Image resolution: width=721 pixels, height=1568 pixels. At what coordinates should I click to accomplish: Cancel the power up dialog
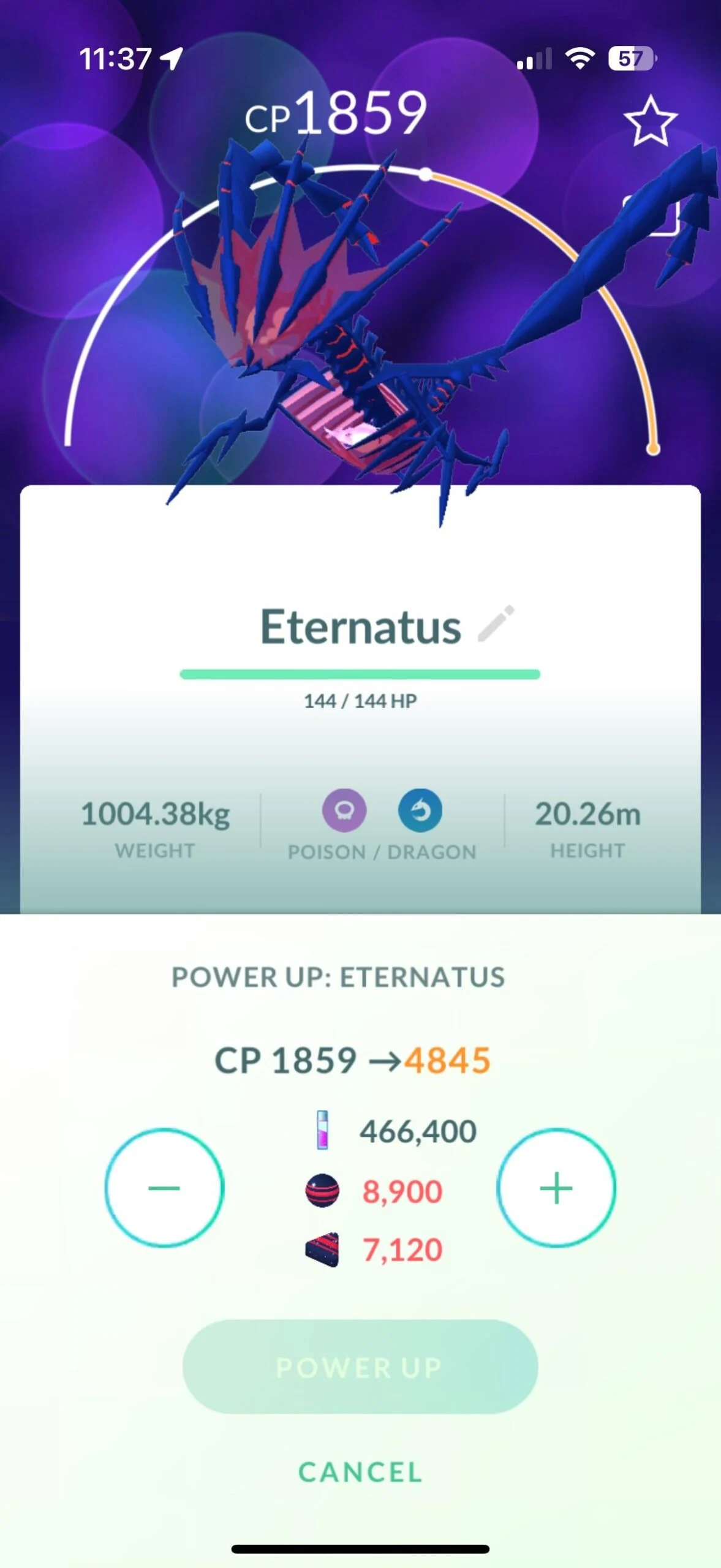pyautogui.click(x=360, y=1472)
